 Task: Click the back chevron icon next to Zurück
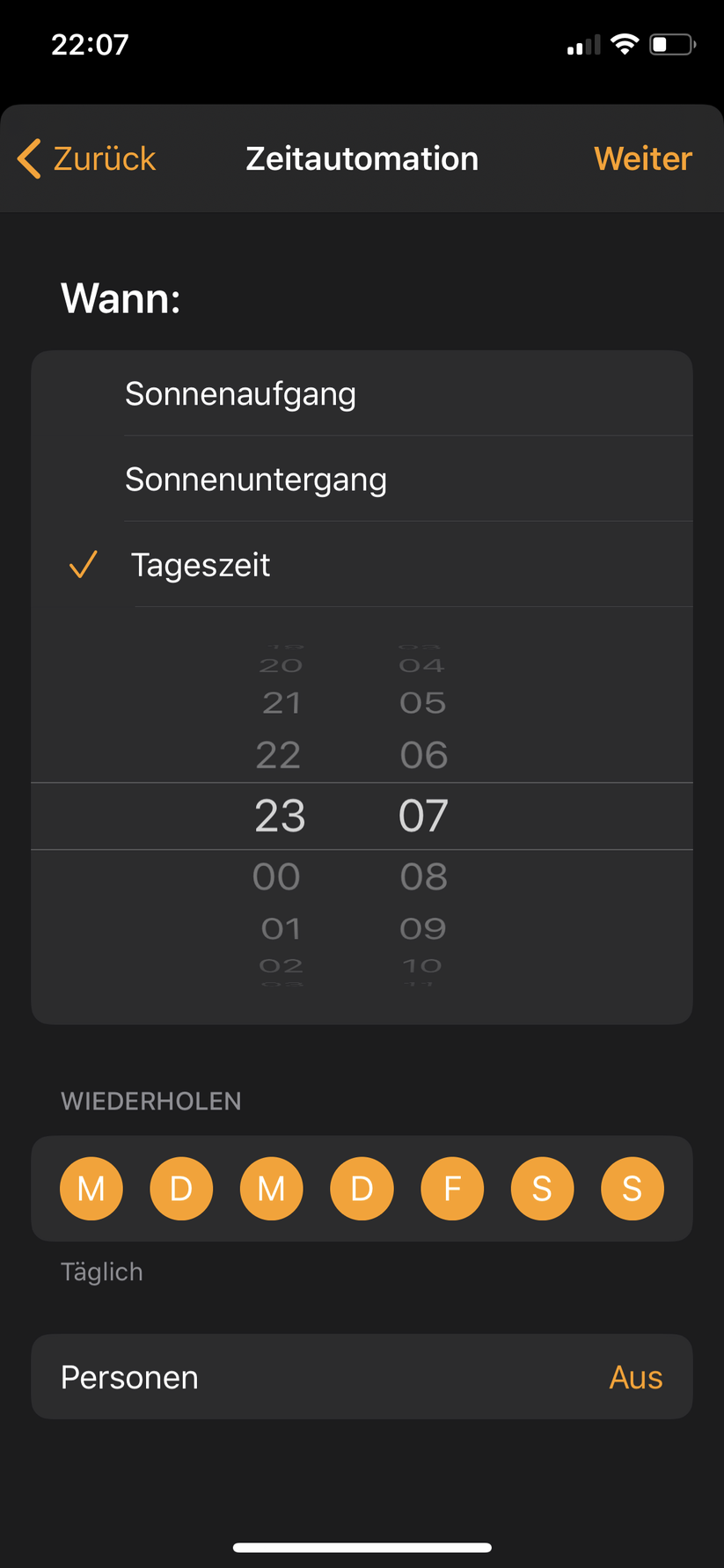click(27, 158)
